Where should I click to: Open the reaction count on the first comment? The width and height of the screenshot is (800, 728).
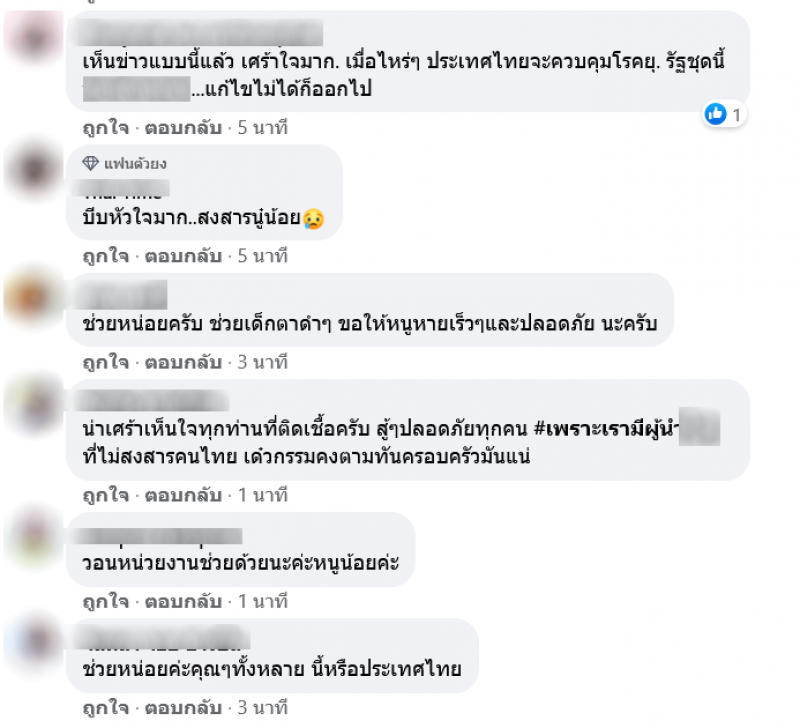pyautogui.click(x=725, y=115)
